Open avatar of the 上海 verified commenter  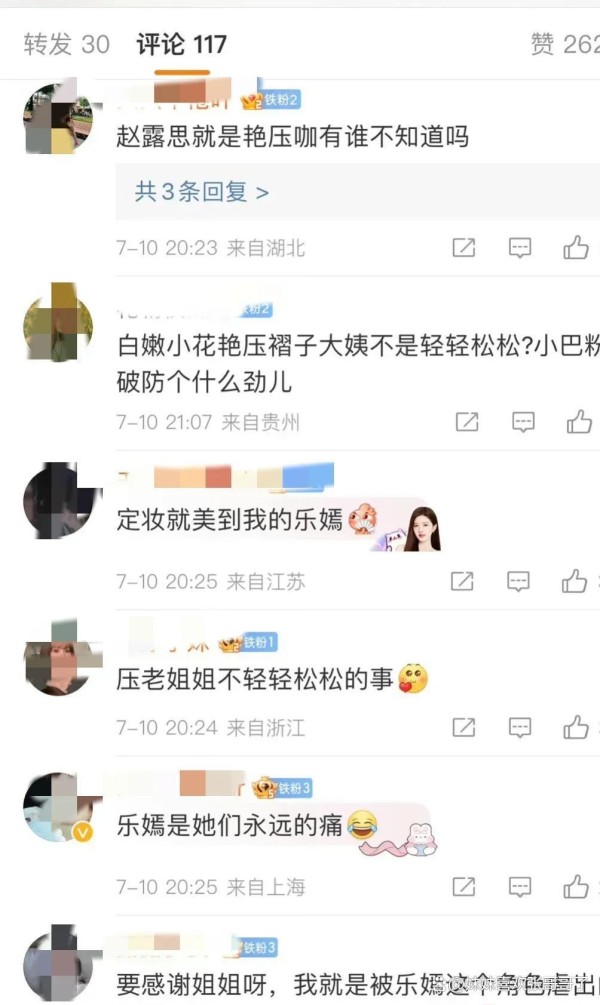click(x=59, y=807)
